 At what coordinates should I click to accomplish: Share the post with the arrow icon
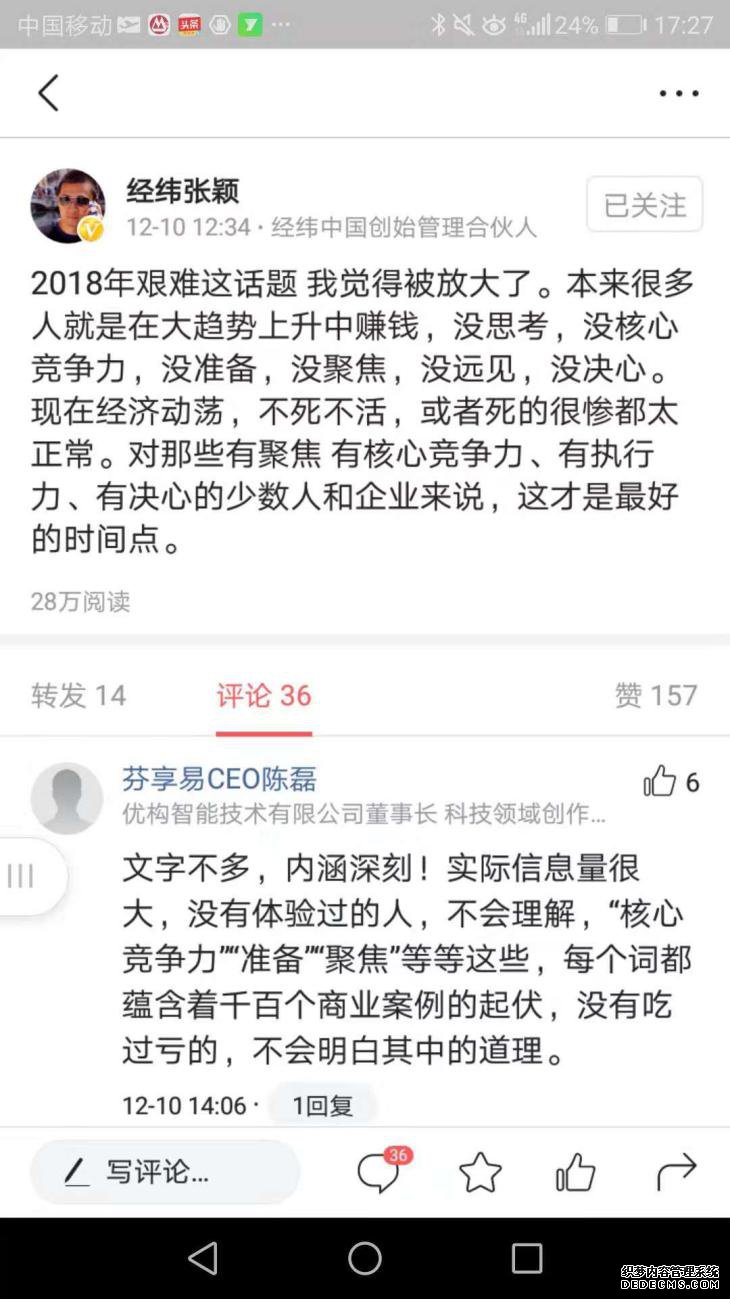(x=676, y=1172)
